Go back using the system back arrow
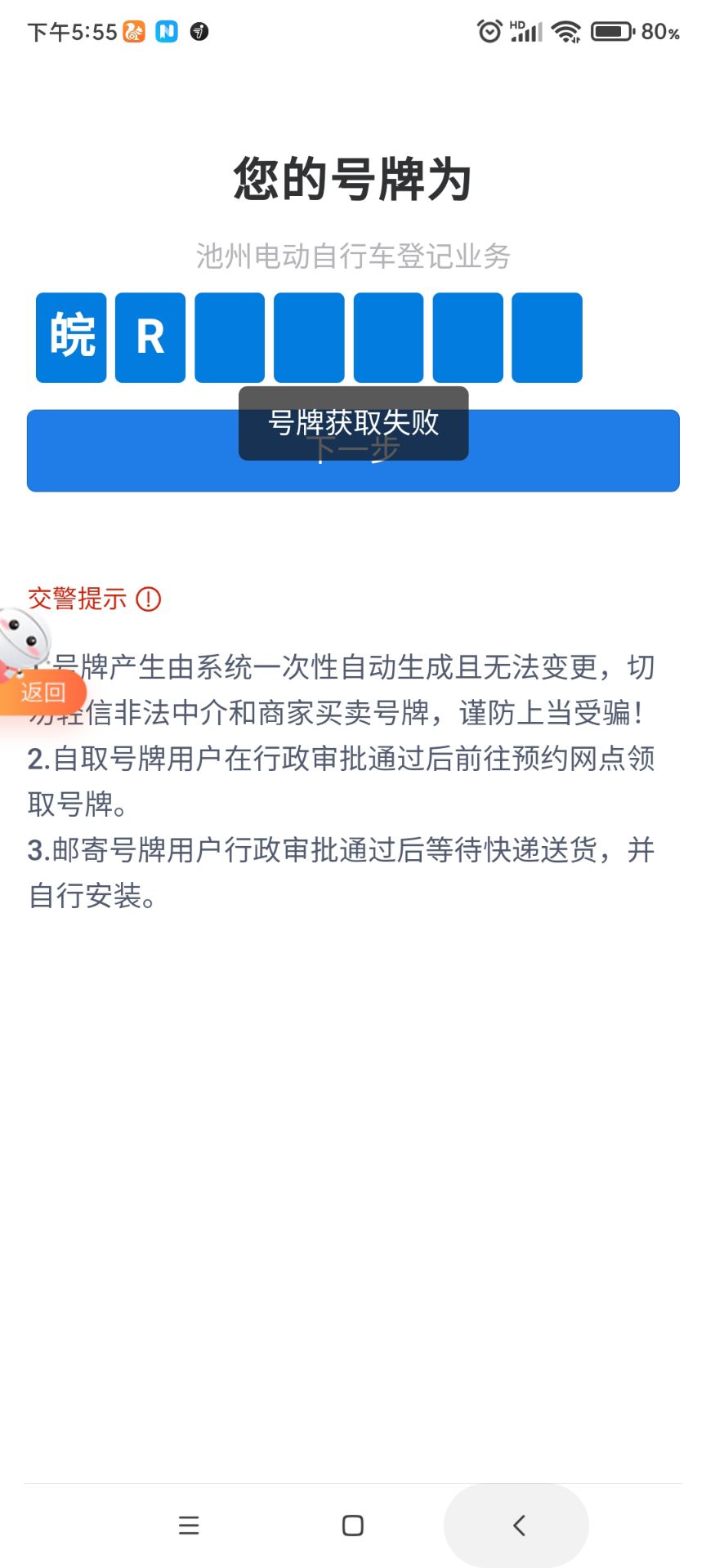The image size is (706, 1568). click(518, 1526)
